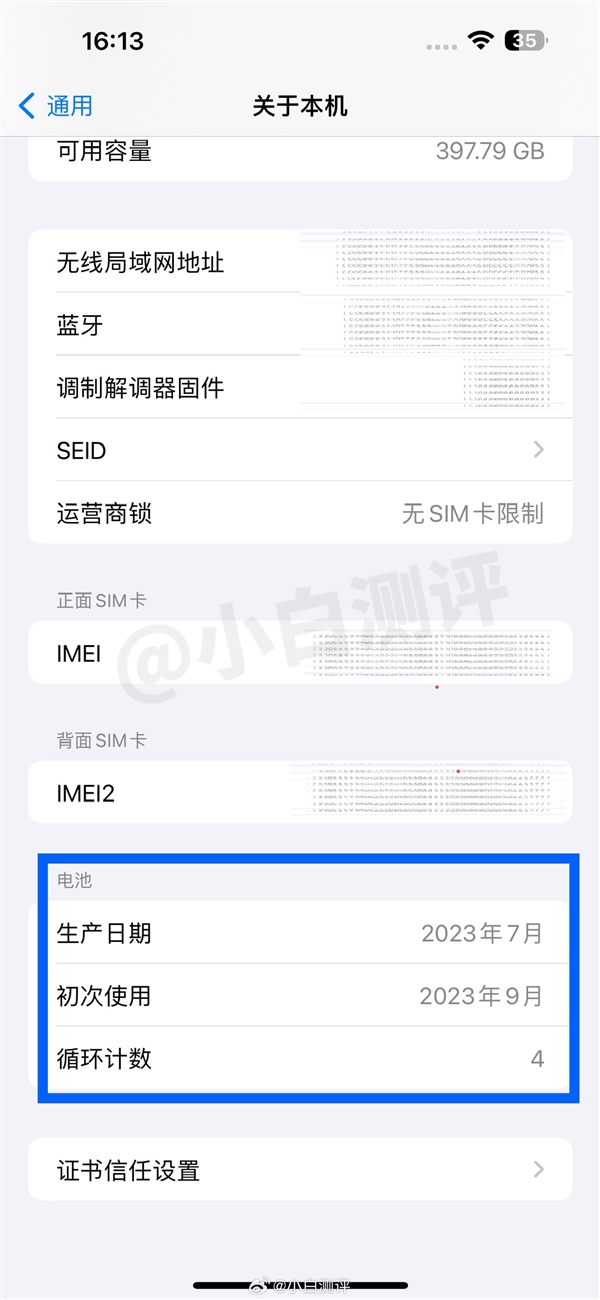This screenshot has width=600, height=1300.
Task: Go back to the 通用 settings page
Action: pos(57,106)
